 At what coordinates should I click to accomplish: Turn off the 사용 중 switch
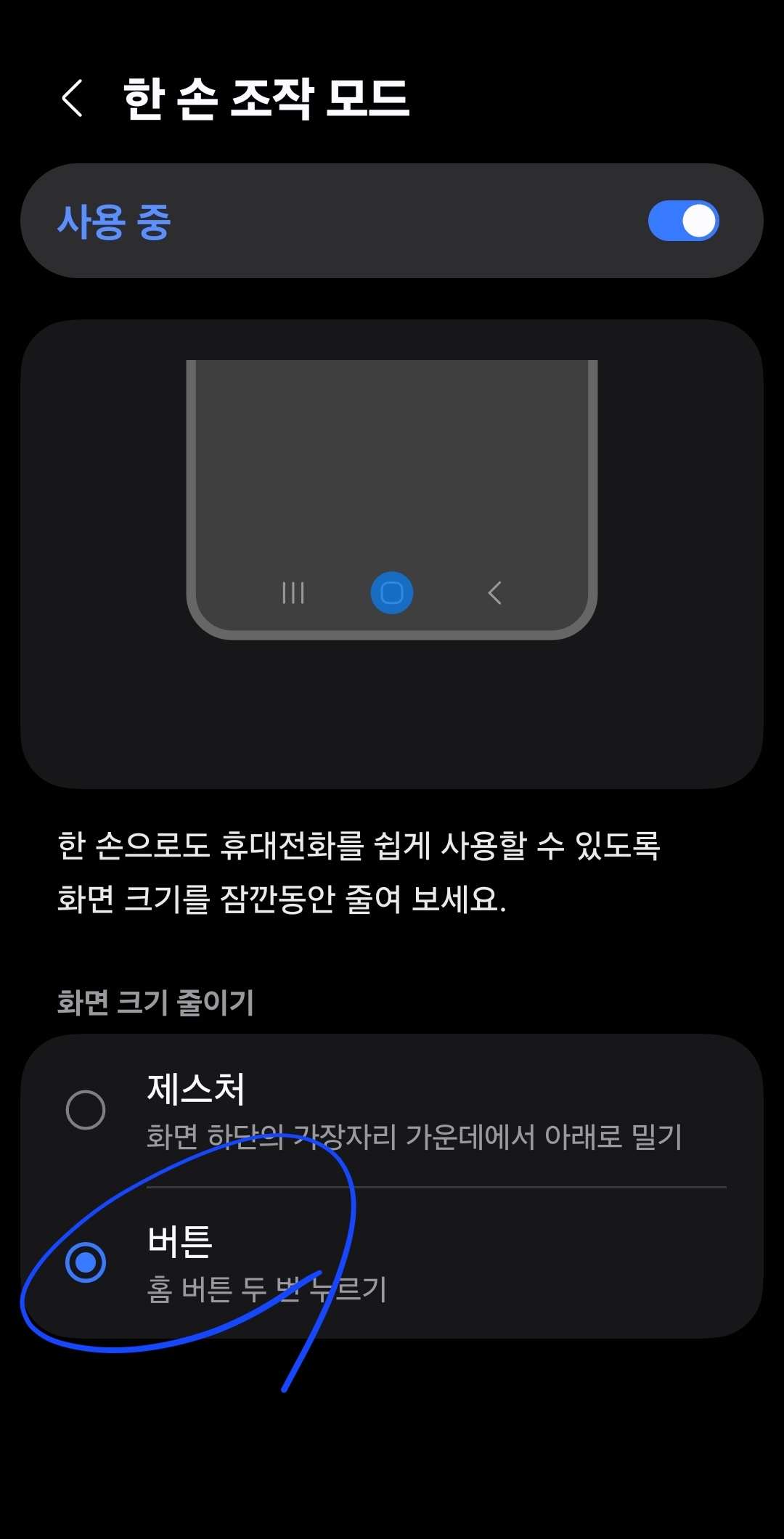click(683, 221)
